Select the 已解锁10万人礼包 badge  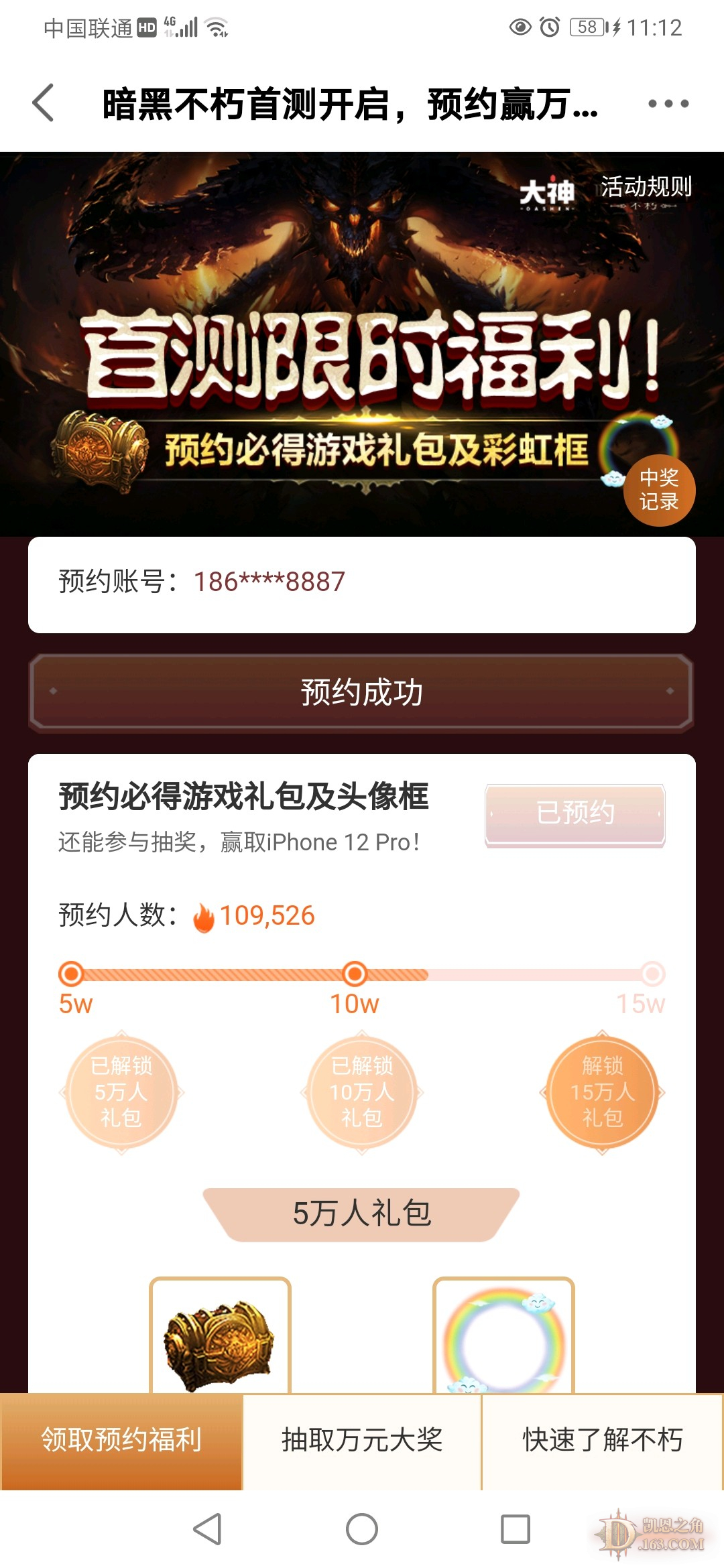(x=362, y=1092)
